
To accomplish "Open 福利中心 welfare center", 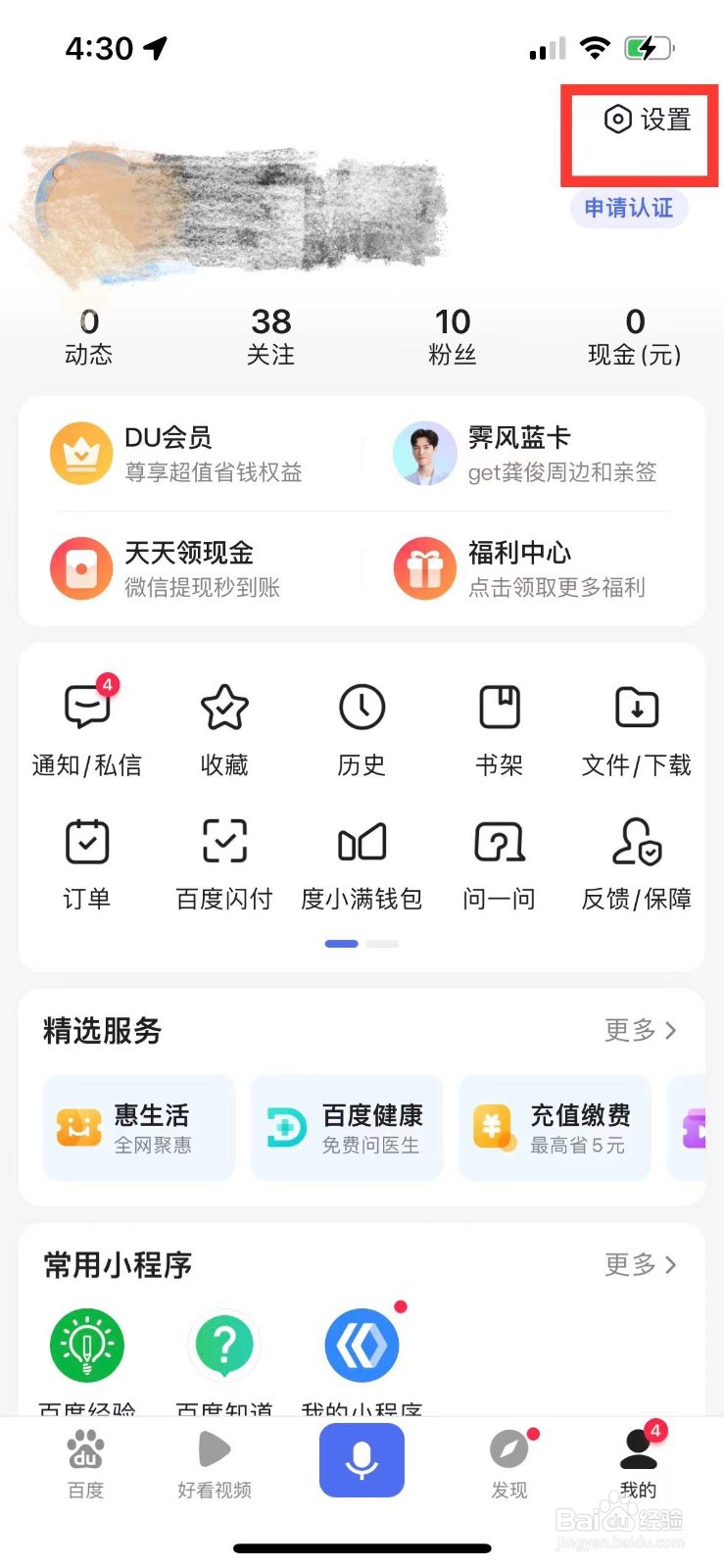I will click(520, 569).
